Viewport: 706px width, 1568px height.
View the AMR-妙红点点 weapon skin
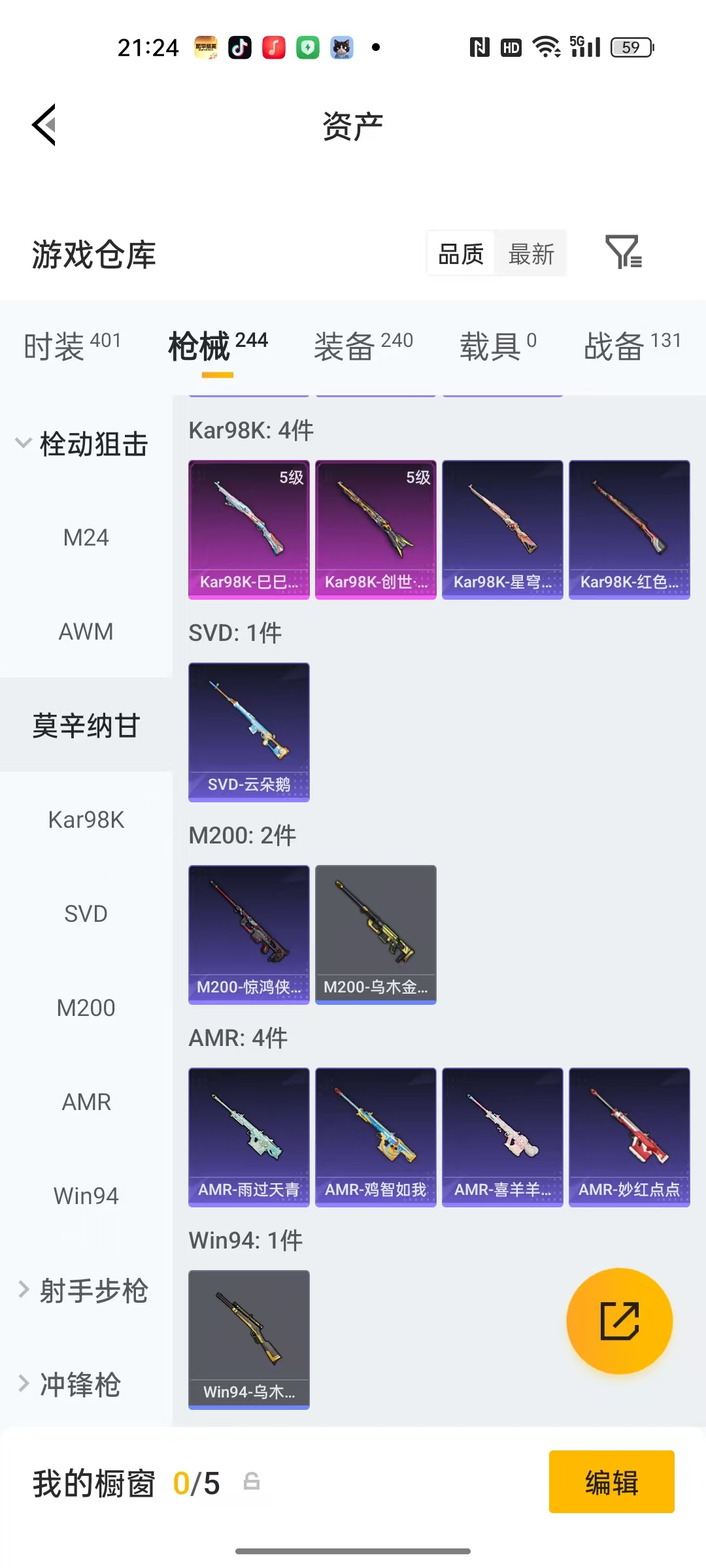coord(630,1137)
